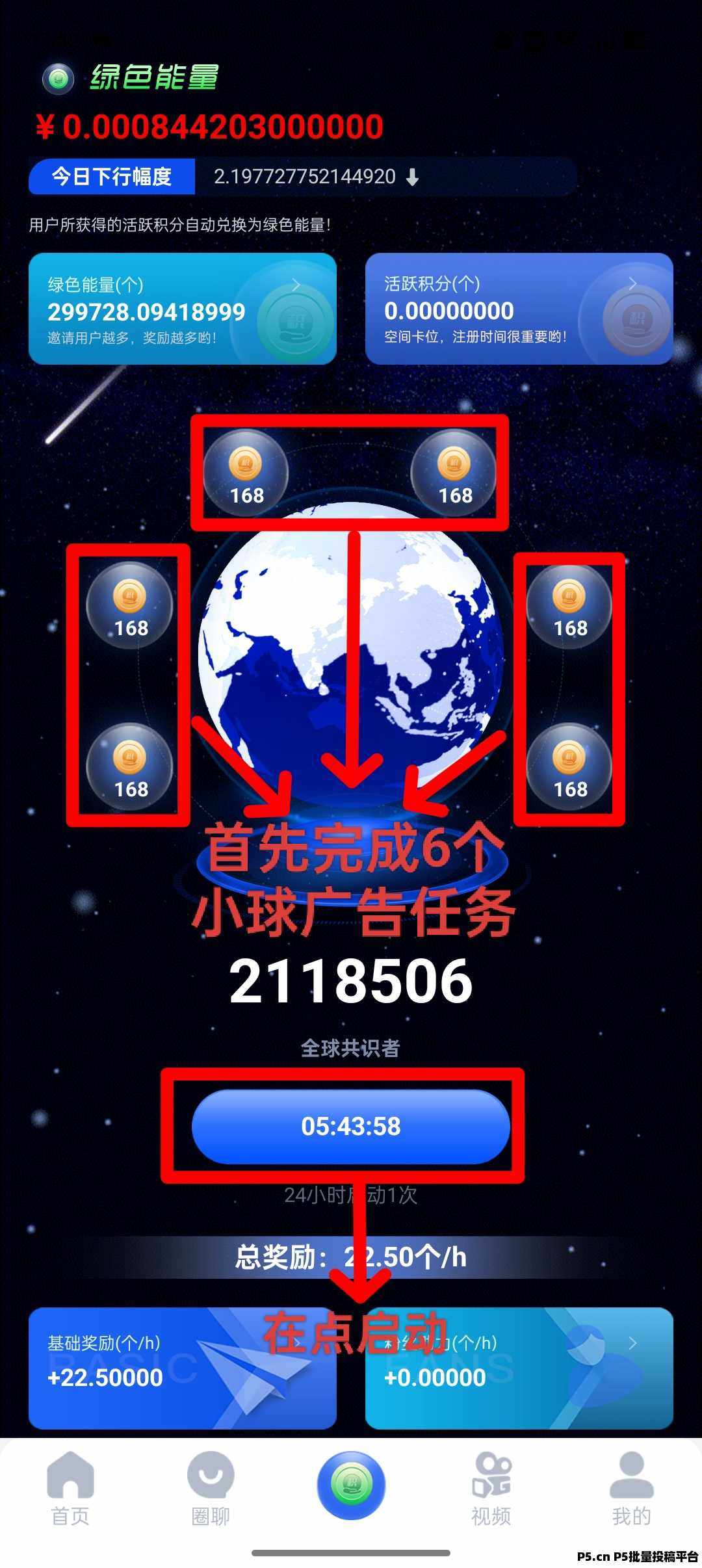The height and width of the screenshot is (1568, 702).
Task: Open the +0.00000 fans reward card
Action: click(x=519, y=1368)
